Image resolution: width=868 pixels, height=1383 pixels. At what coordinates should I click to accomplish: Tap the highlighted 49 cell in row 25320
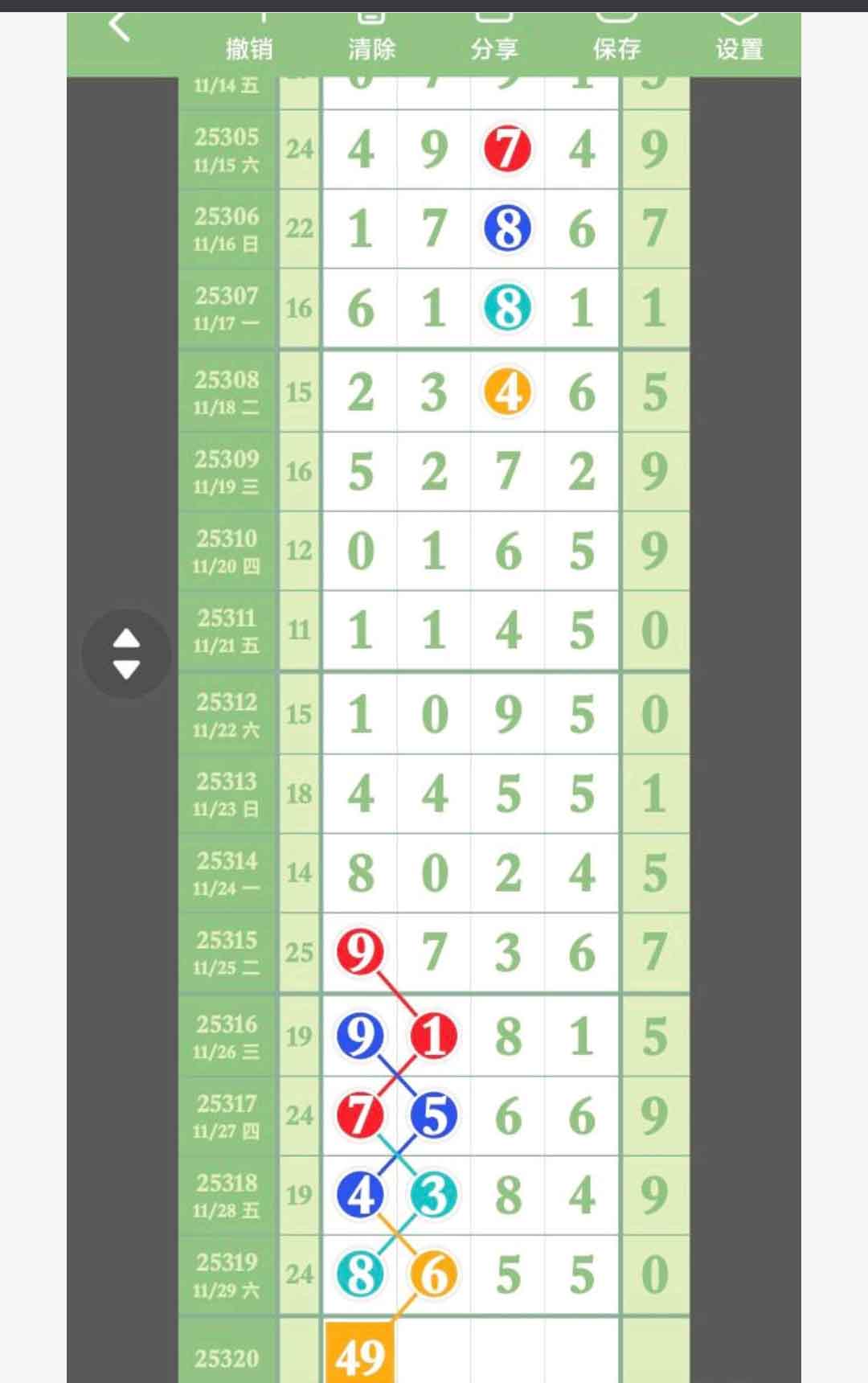360,1355
